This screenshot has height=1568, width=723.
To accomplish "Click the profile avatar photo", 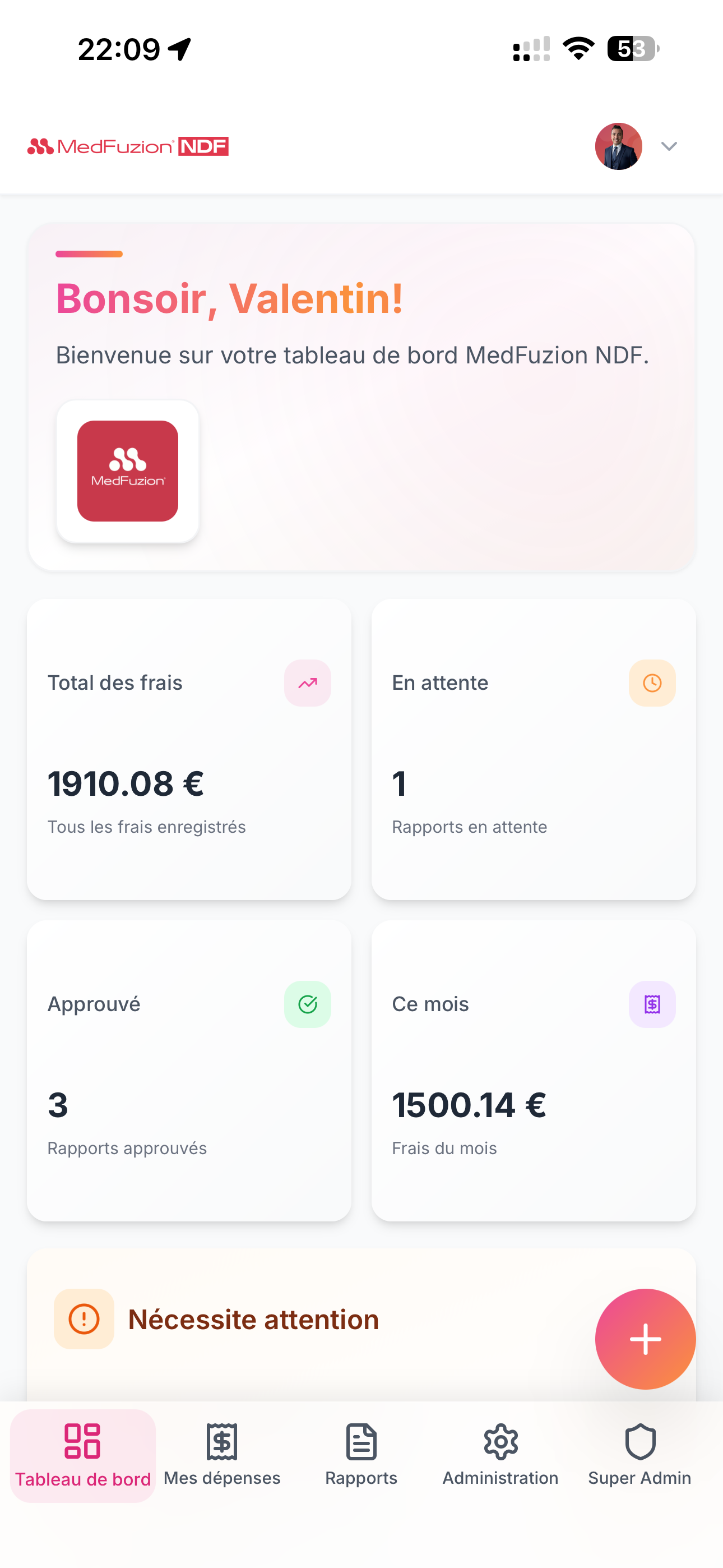I will click(619, 146).
